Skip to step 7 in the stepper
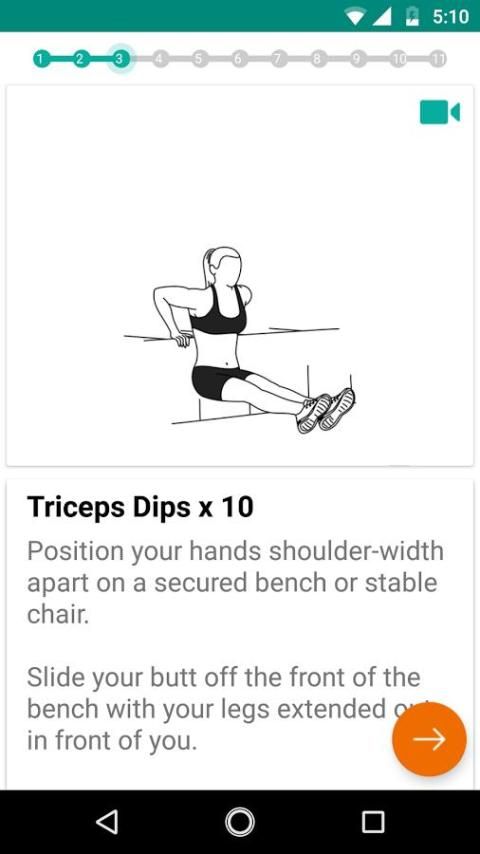Viewport: 480px width, 854px height. click(x=278, y=59)
